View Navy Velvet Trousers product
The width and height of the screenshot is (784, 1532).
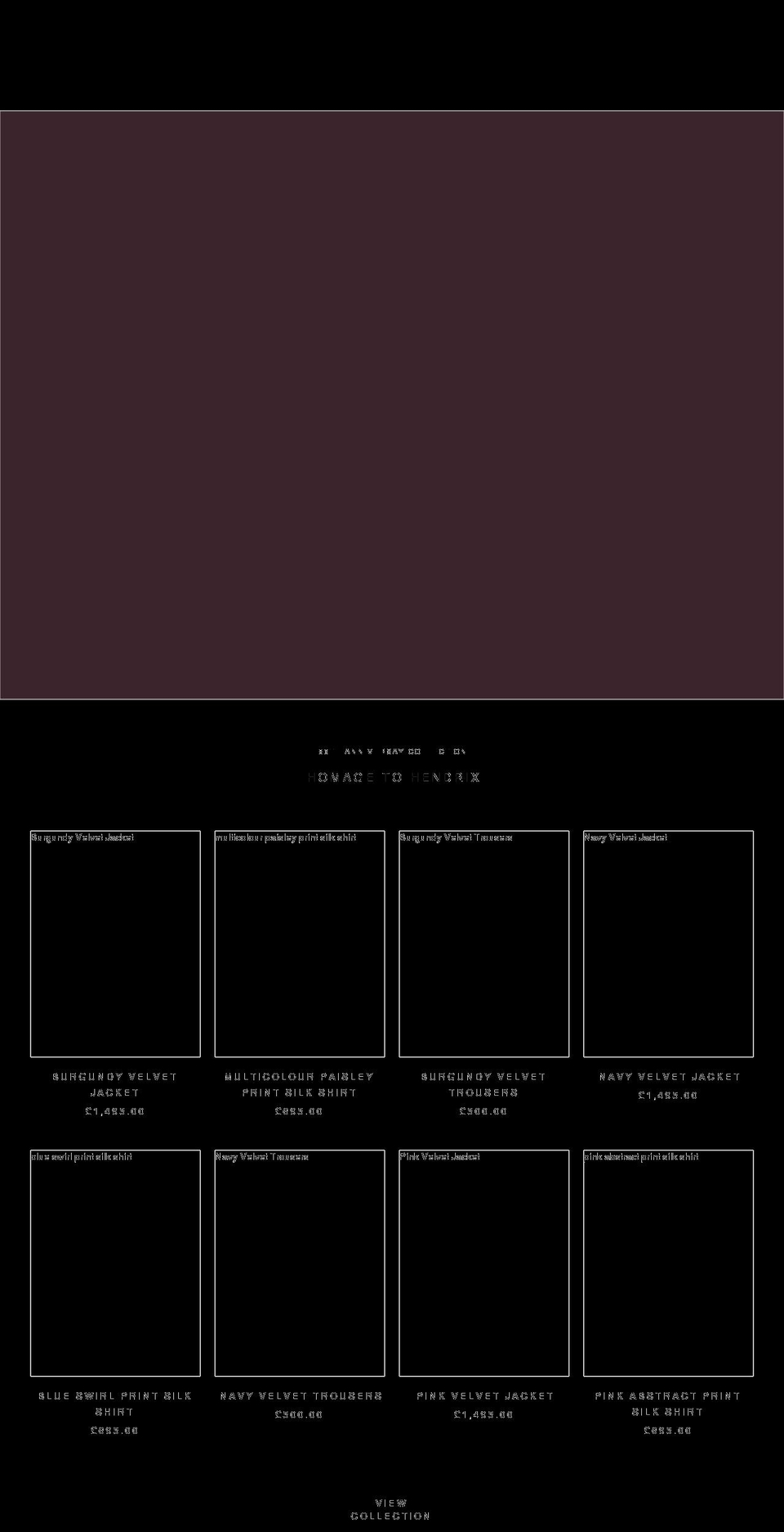300,1262
